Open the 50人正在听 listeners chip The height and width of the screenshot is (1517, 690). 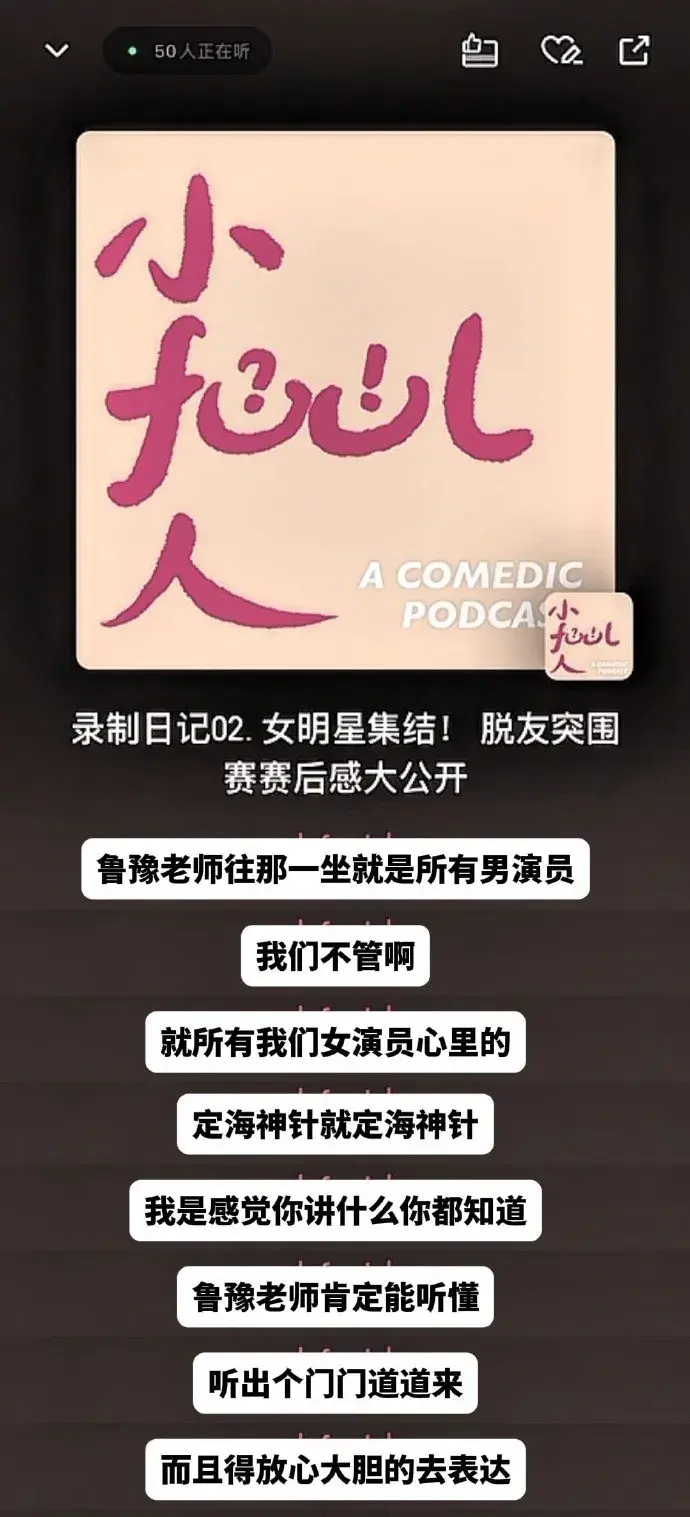187,51
